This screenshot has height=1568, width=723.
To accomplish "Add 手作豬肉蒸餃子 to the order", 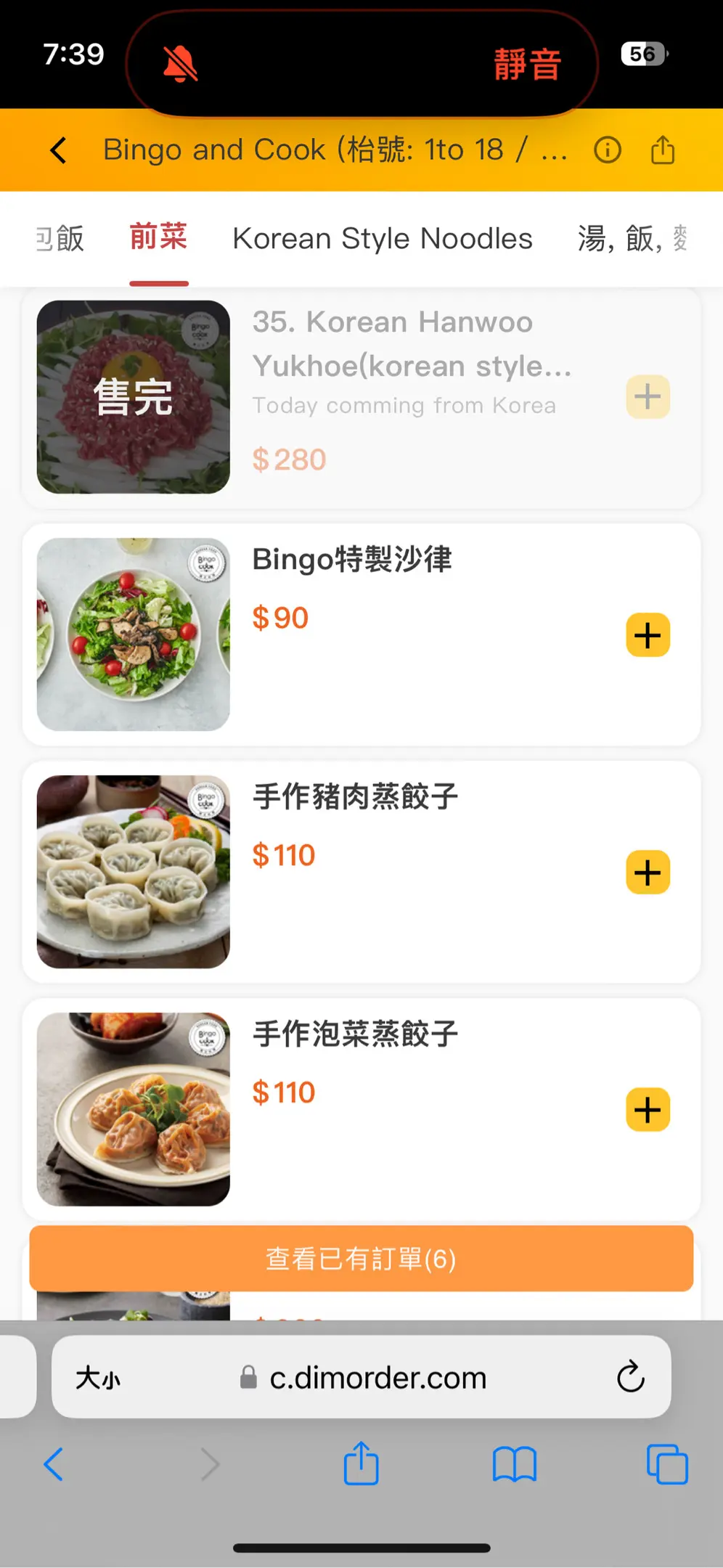I will point(648,873).
